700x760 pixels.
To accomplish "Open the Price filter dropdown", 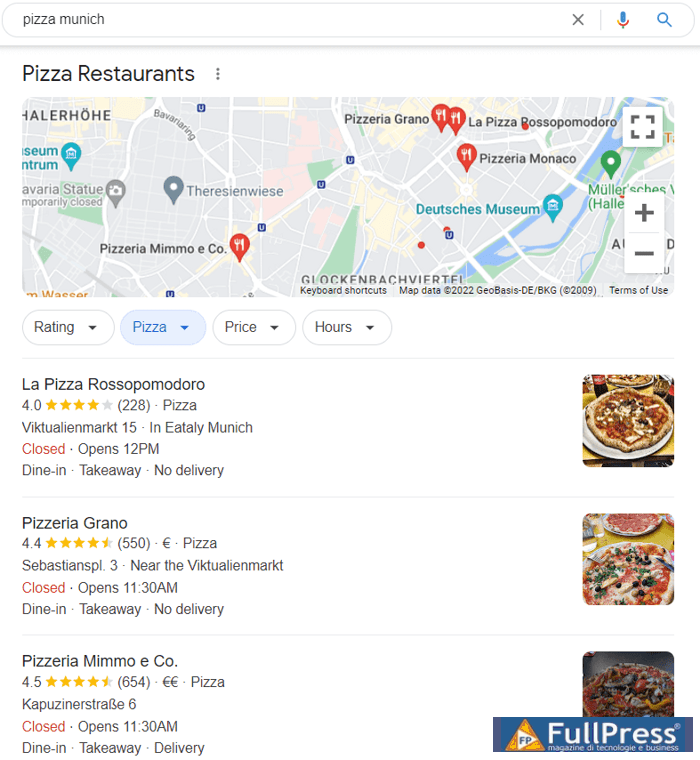I will pyautogui.click(x=253, y=327).
